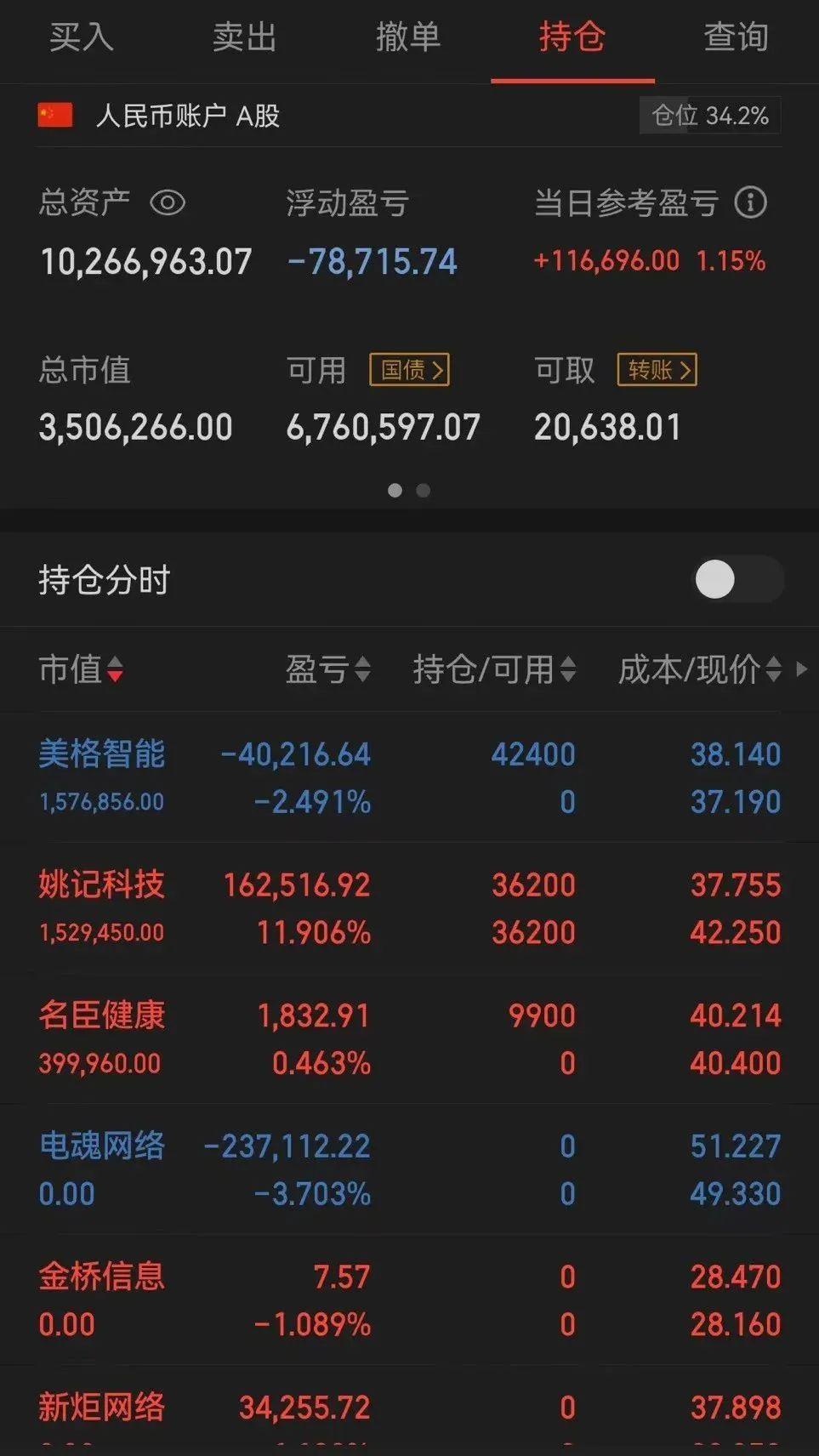Hide total assets with the eye icon
This screenshot has height=1456, width=819.
(x=168, y=203)
